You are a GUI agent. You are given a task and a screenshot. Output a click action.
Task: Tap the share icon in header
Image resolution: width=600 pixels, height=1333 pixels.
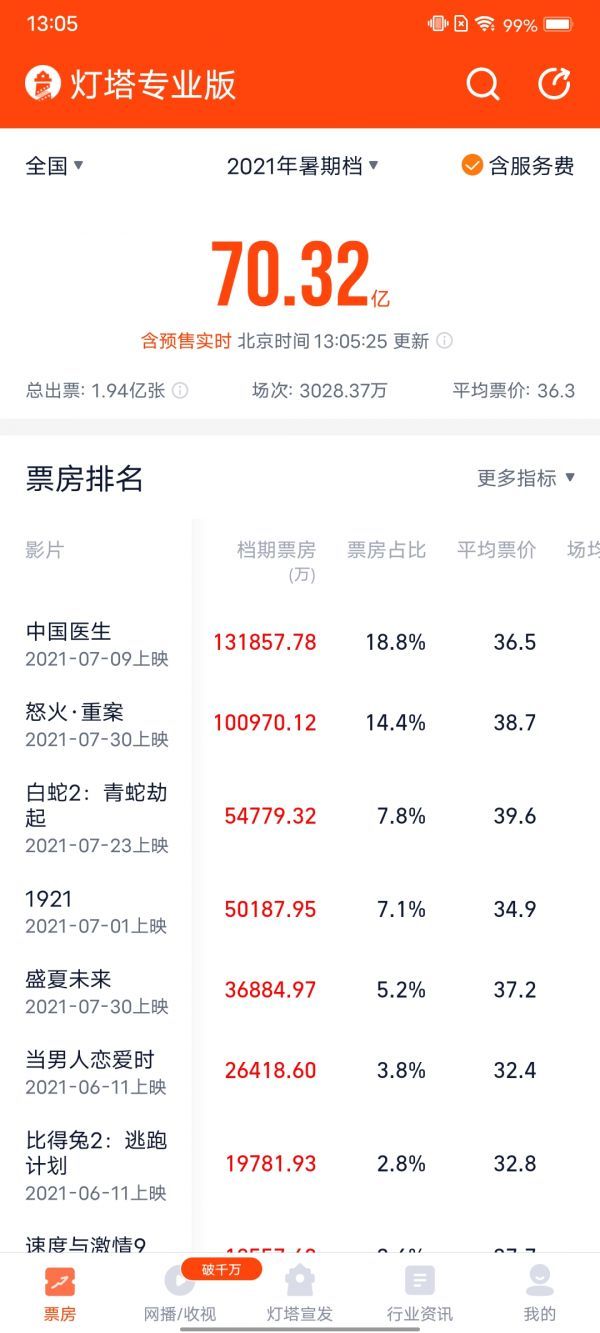pyautogui.click(x=555, y=84)
